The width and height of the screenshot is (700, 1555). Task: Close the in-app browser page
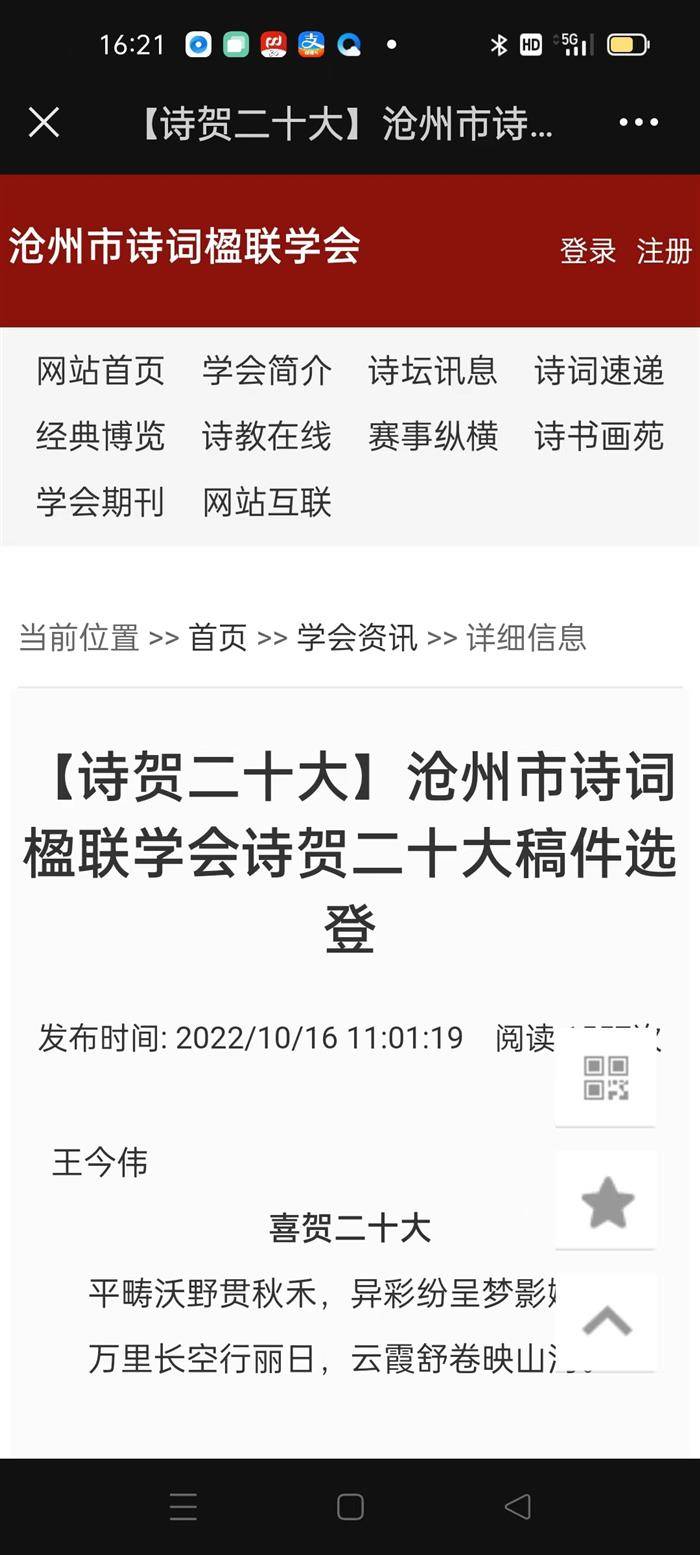coord(44,123)
